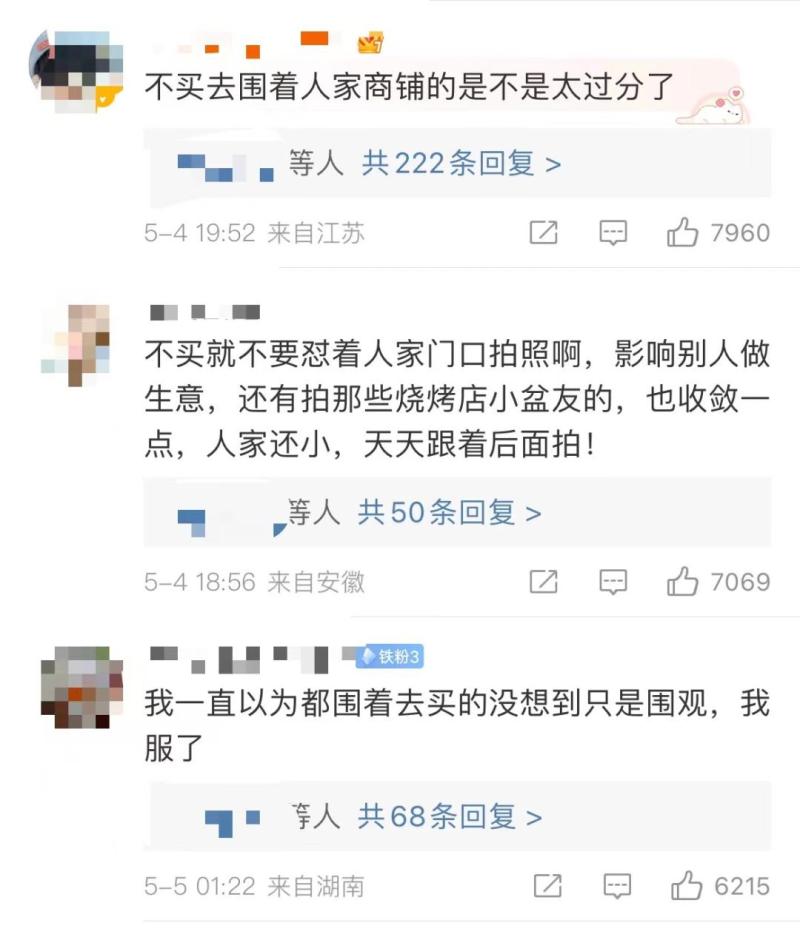Like the comment from 安徽 with 7069 likes
This screenshot has height=937, width=800.
click(x=682, y=581)
